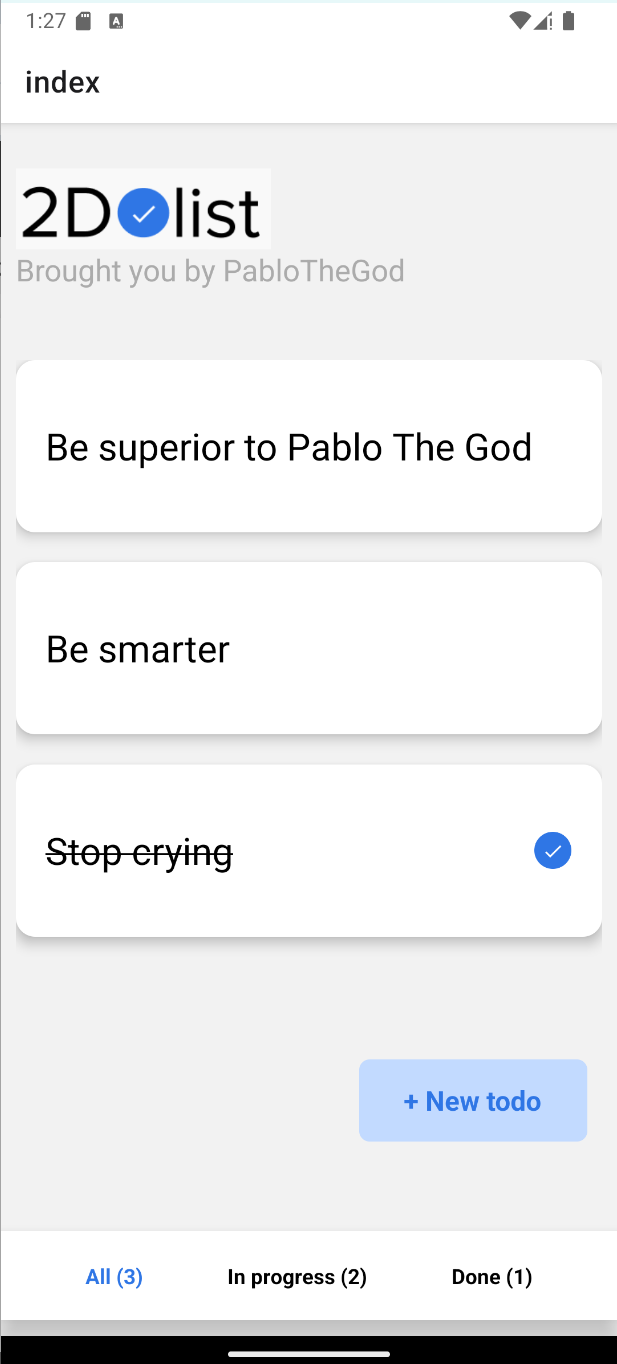
Task: Open the 'Be smarter' todo card
Action: pyautogui.click(x=309, y=648)
